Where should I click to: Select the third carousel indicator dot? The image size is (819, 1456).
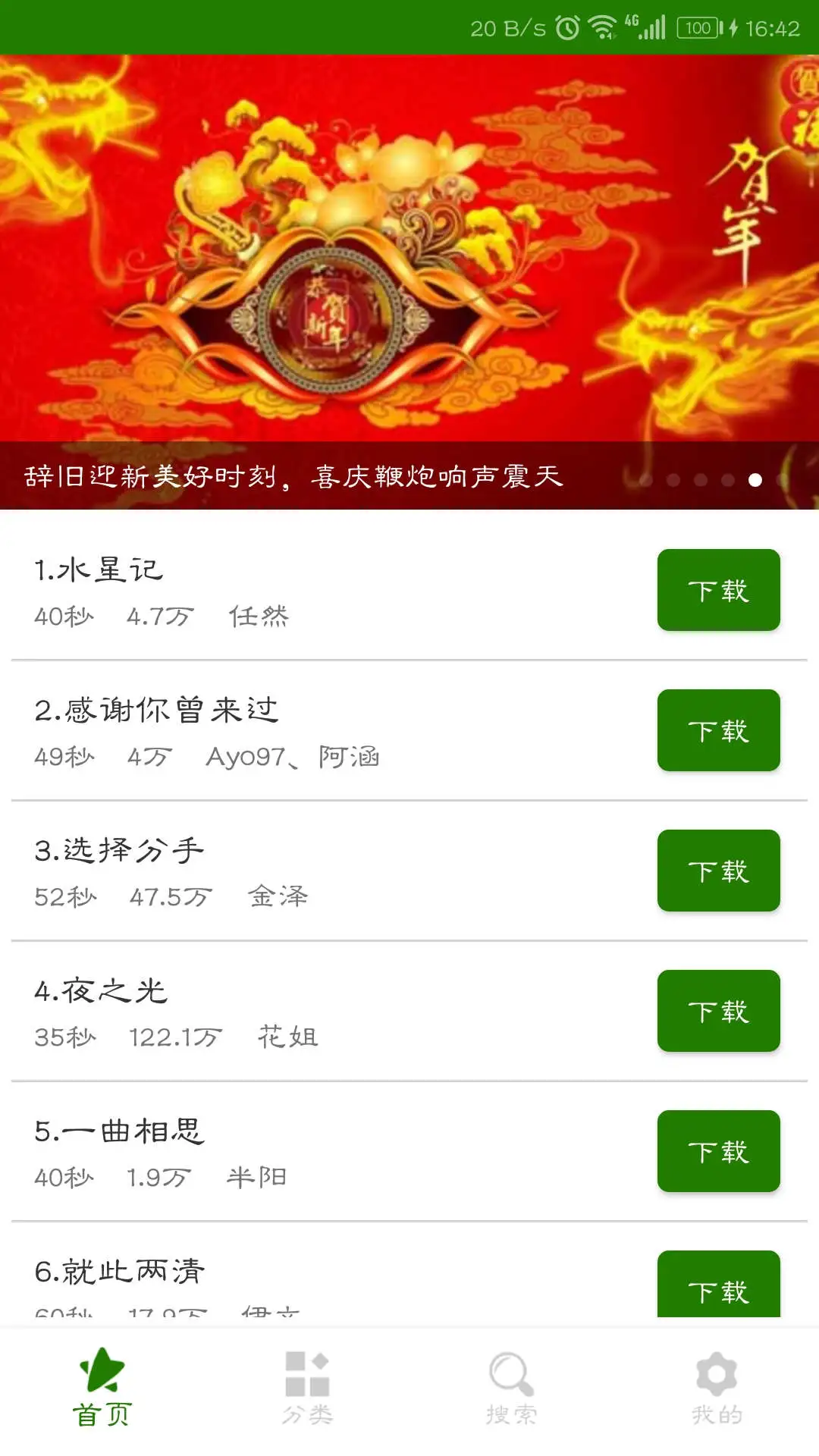700,478
